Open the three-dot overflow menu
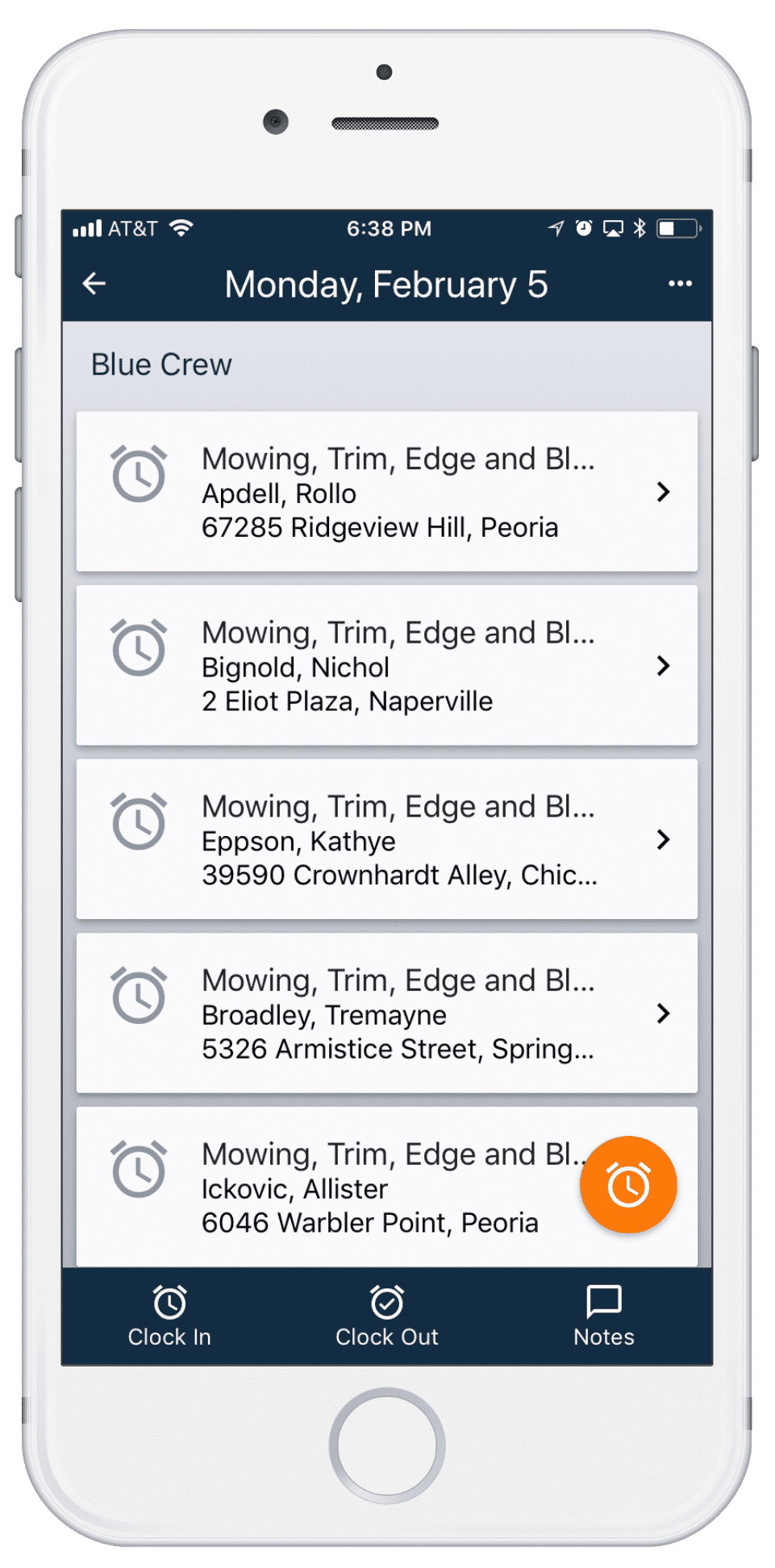This screenshot has height=1568, width=775. pos(680,284)
